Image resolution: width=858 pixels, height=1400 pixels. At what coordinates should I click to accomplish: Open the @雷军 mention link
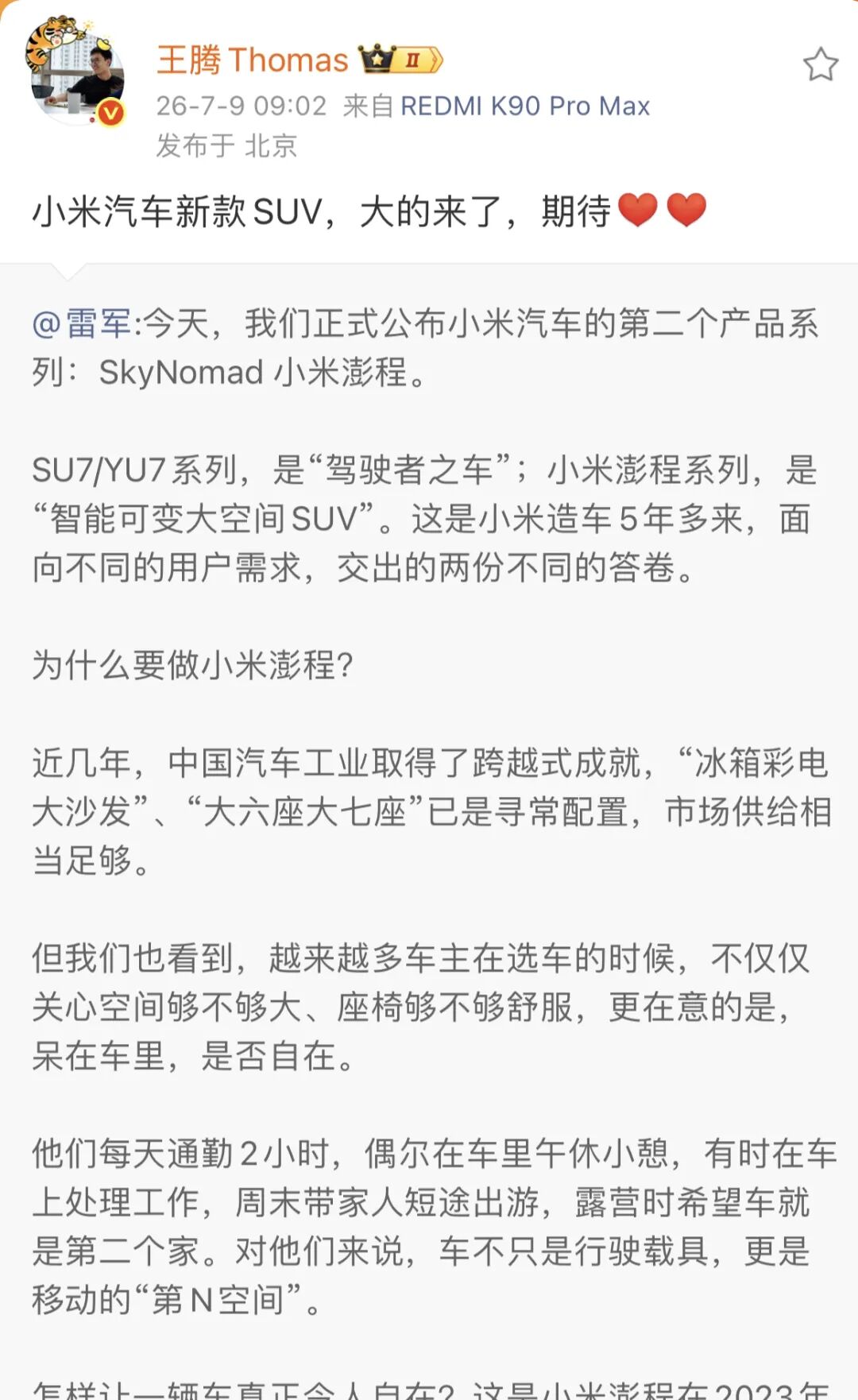(82, 323)
